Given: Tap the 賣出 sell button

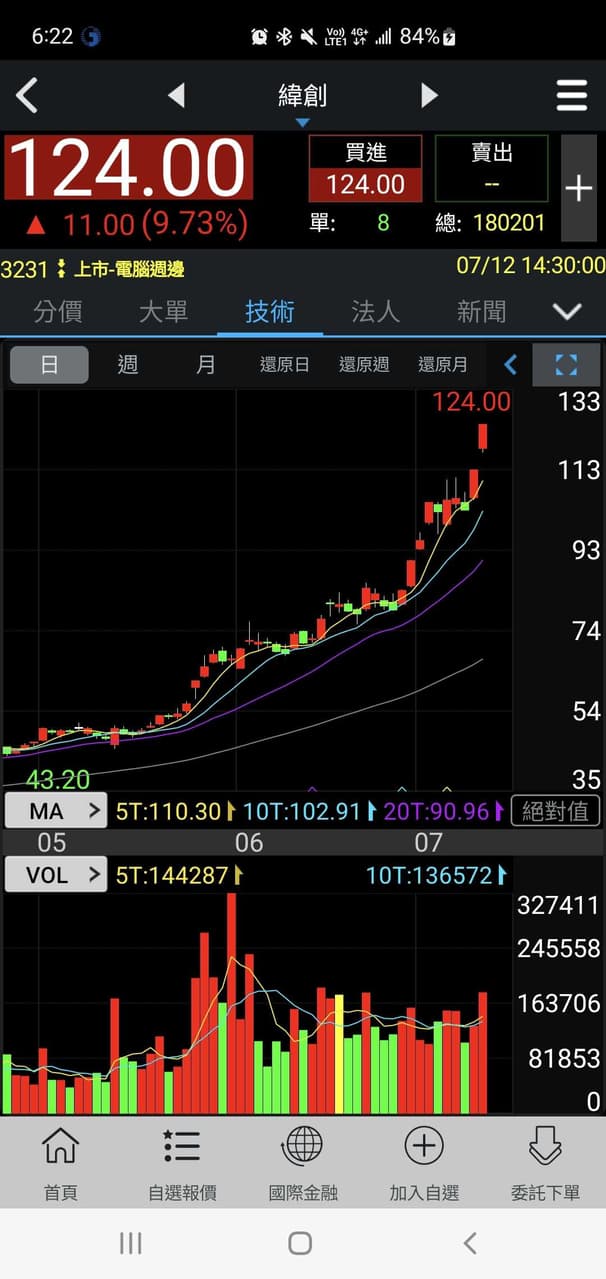Looking at the screenshot, I should 492,169.
